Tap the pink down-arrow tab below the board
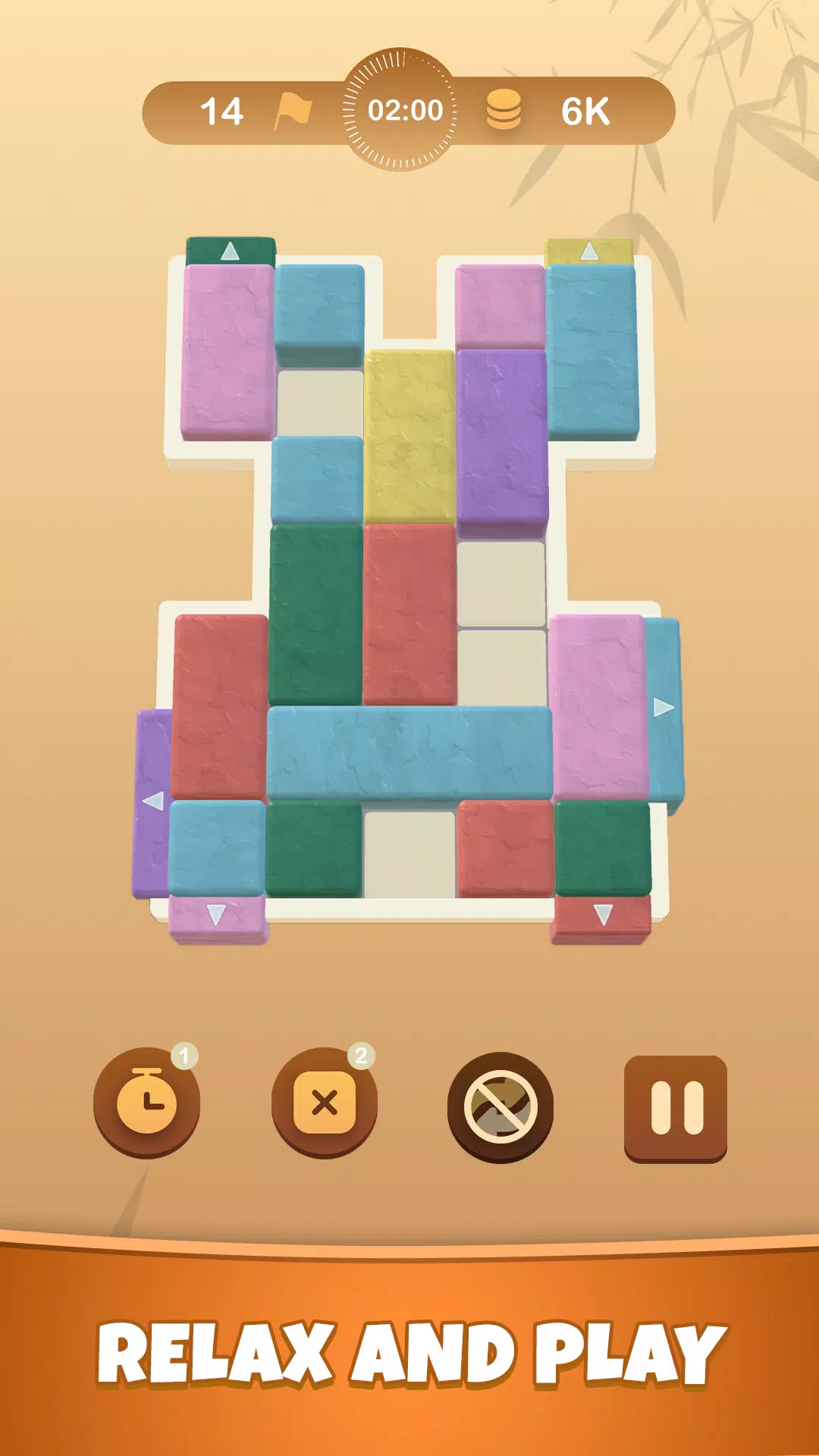The width and height of the screenshot is (819, 1456). pos(215,915)
